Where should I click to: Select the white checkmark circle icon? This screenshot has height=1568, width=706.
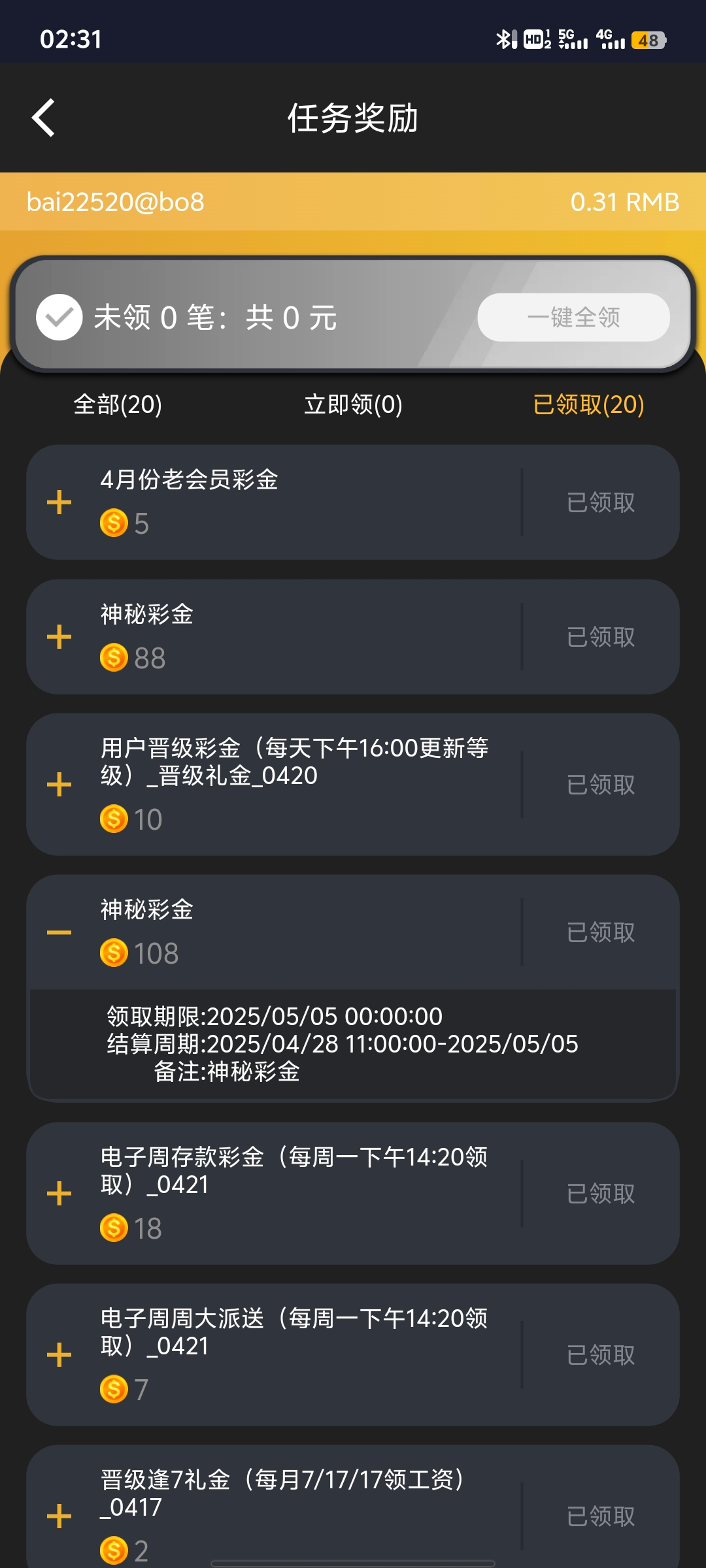pyautogui.click(x=59, y=318)
